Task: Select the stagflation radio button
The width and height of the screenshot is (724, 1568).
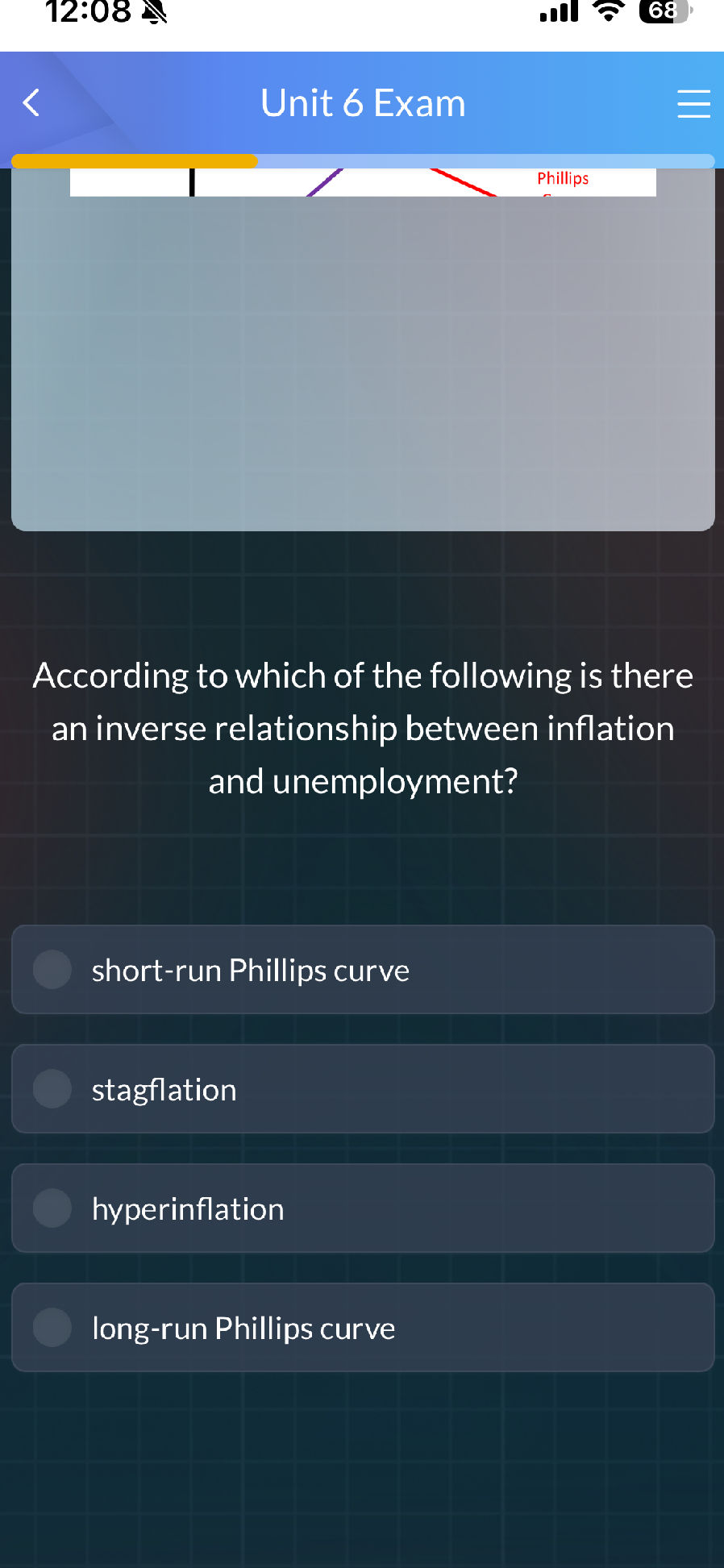Action: (x=51, y=1089)
